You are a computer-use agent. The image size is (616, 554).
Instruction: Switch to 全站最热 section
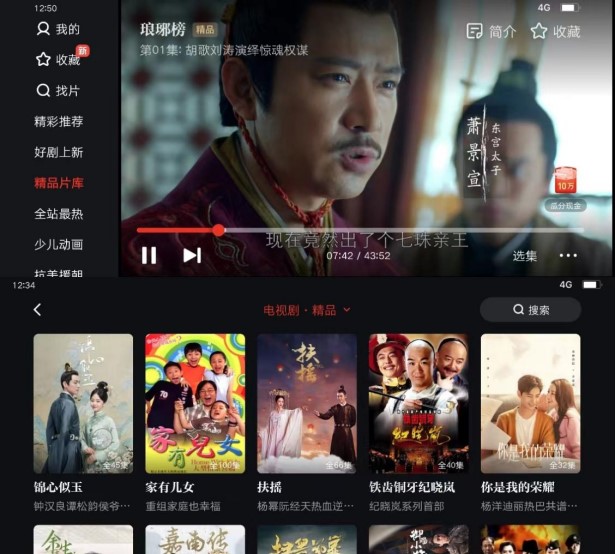(59, 213)
